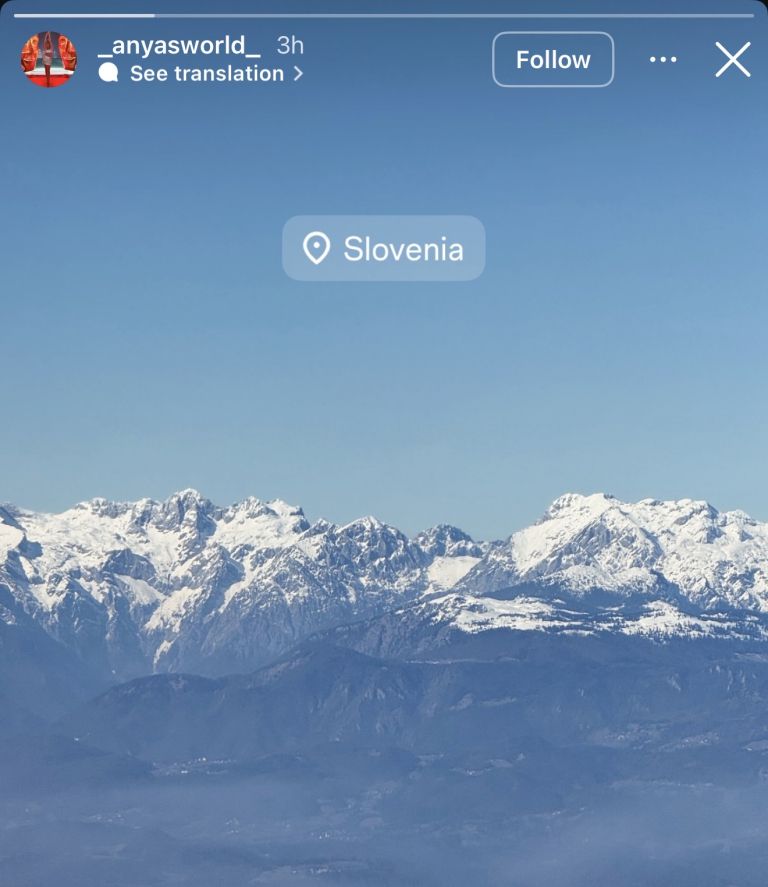Tap the _anyasworld_ username
Viewport: 768px width, 887px height.
tap(179, 45)
